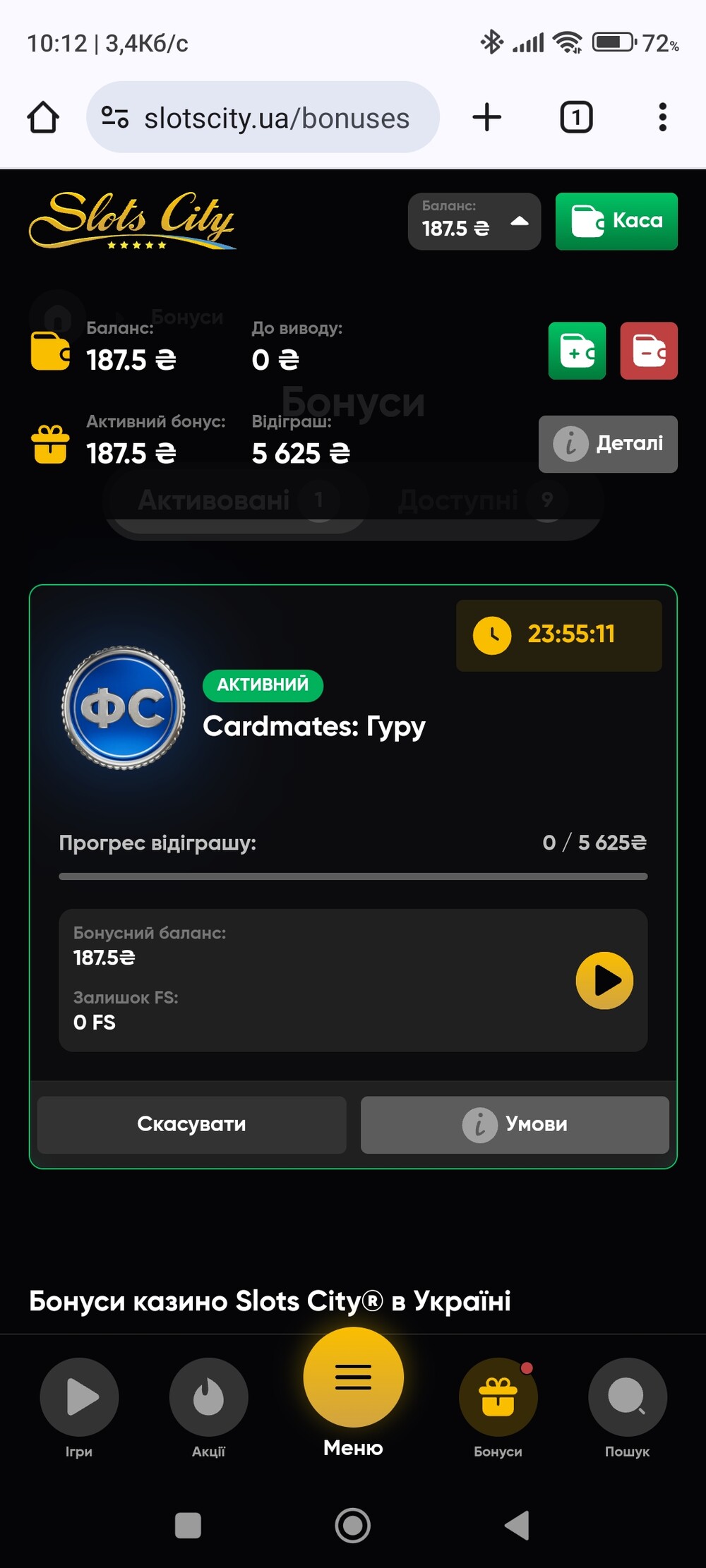Tap the red withdraw wallet icon

(x=649, y=351)
